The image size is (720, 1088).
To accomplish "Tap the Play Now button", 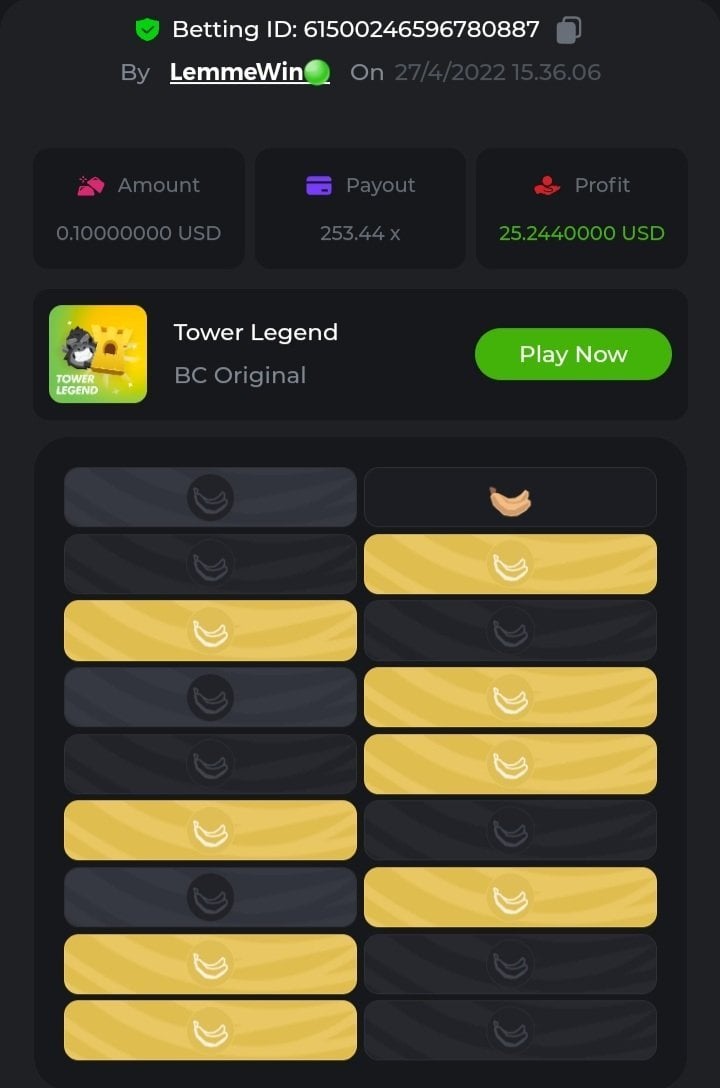I will [573, 354].
